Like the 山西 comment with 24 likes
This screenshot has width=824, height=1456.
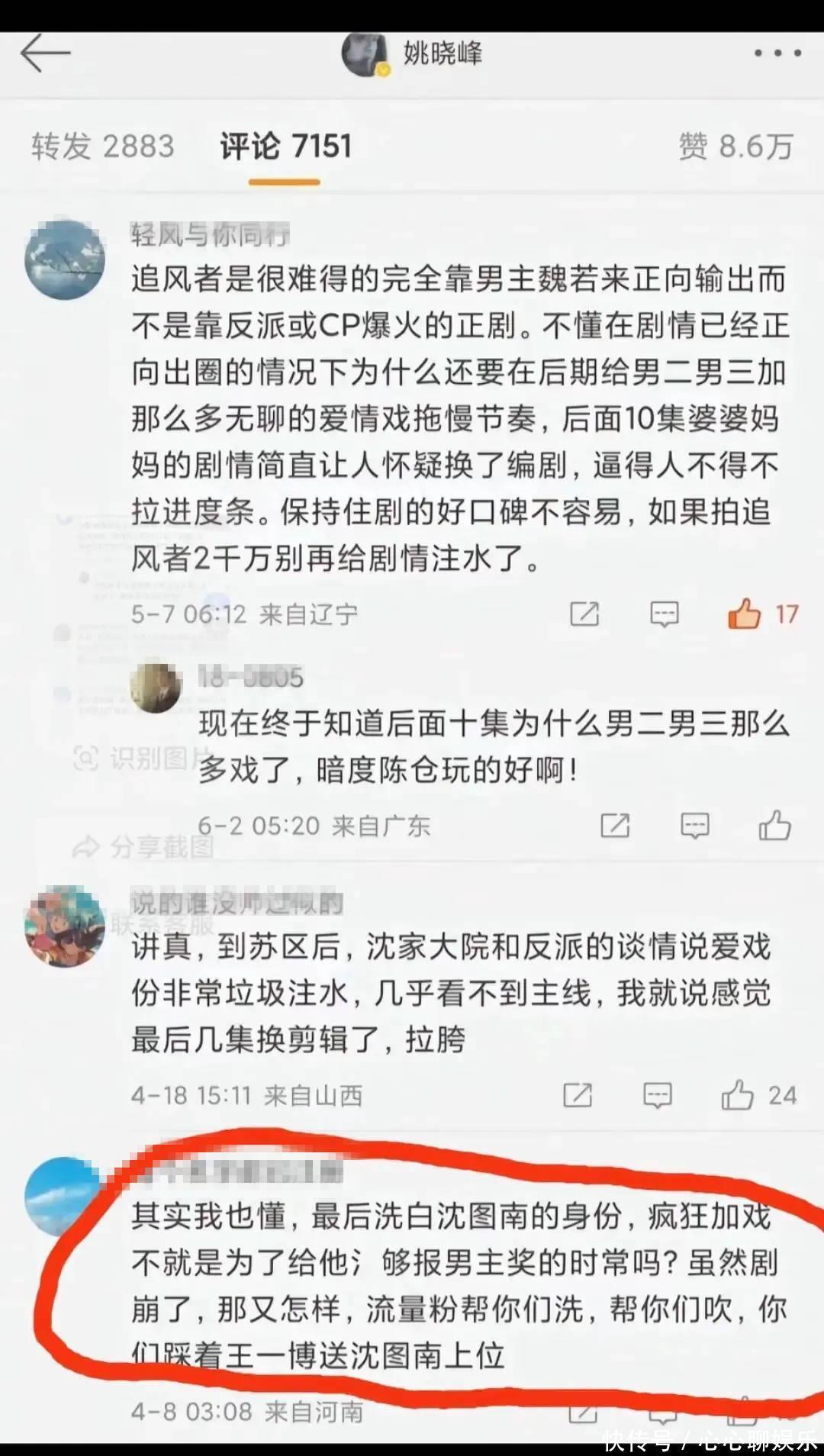(x=738, y=1095)
